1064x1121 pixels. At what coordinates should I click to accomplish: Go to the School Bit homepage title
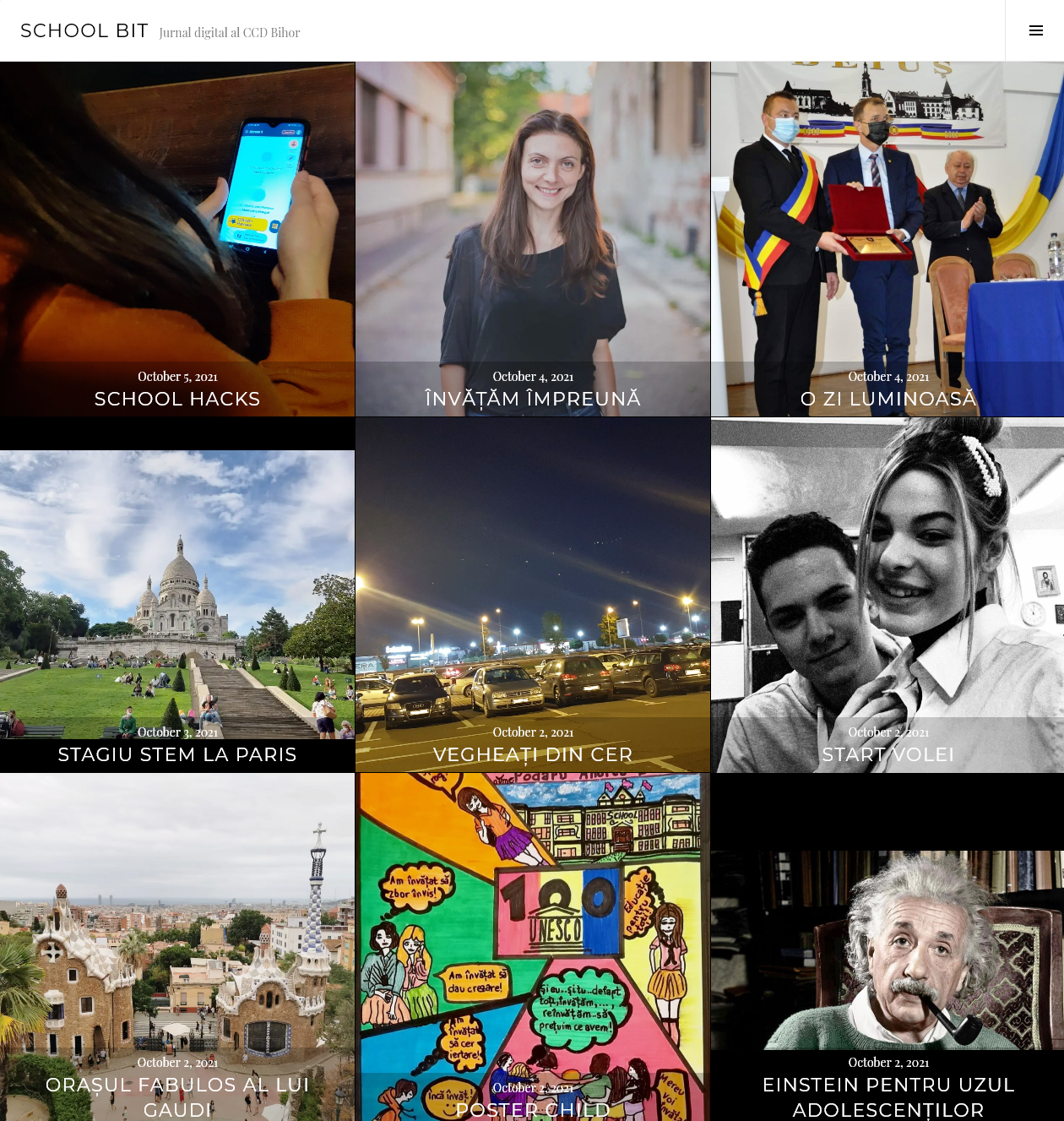point(84,31)
